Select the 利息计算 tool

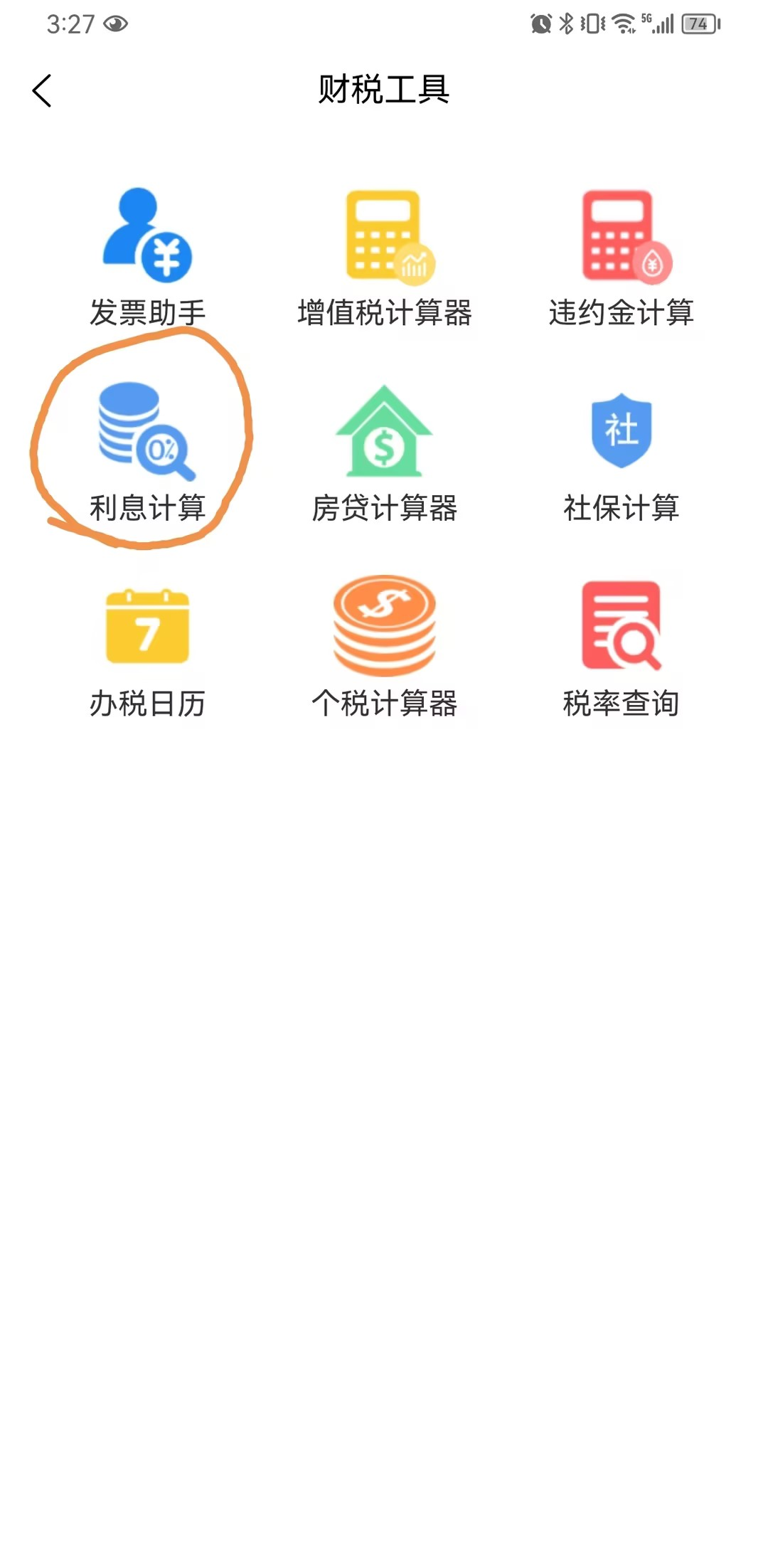147,452
